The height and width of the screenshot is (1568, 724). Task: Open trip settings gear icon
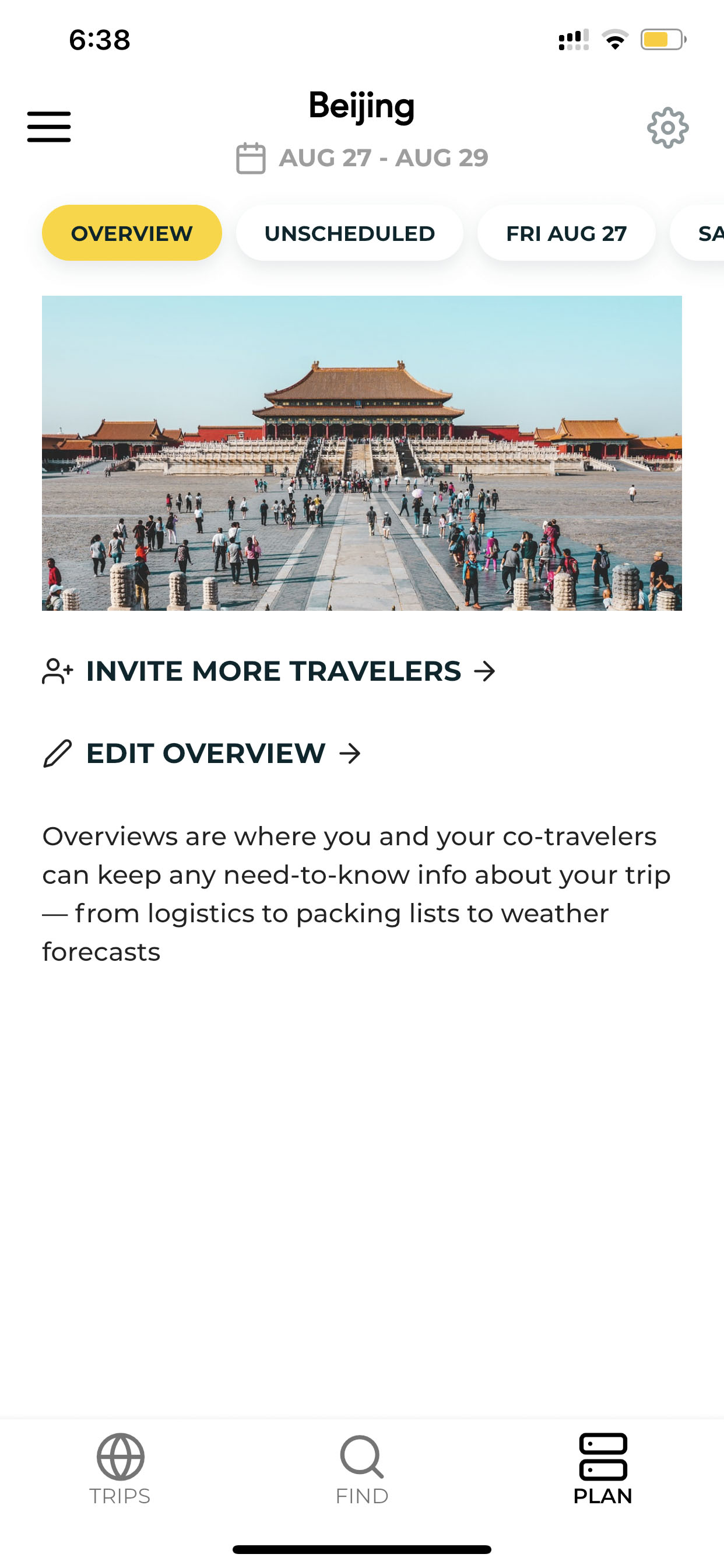(x=667, y=128)
